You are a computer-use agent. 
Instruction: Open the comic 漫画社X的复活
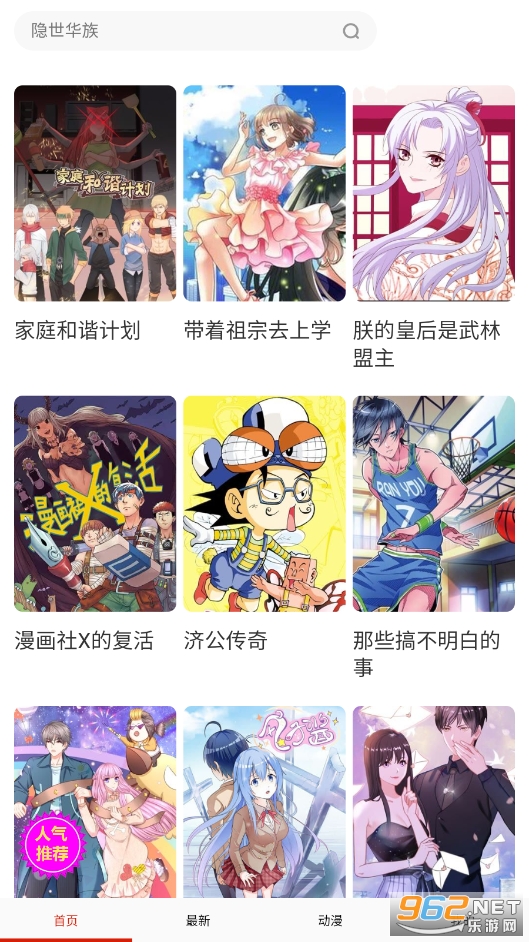tap(95, 503)
